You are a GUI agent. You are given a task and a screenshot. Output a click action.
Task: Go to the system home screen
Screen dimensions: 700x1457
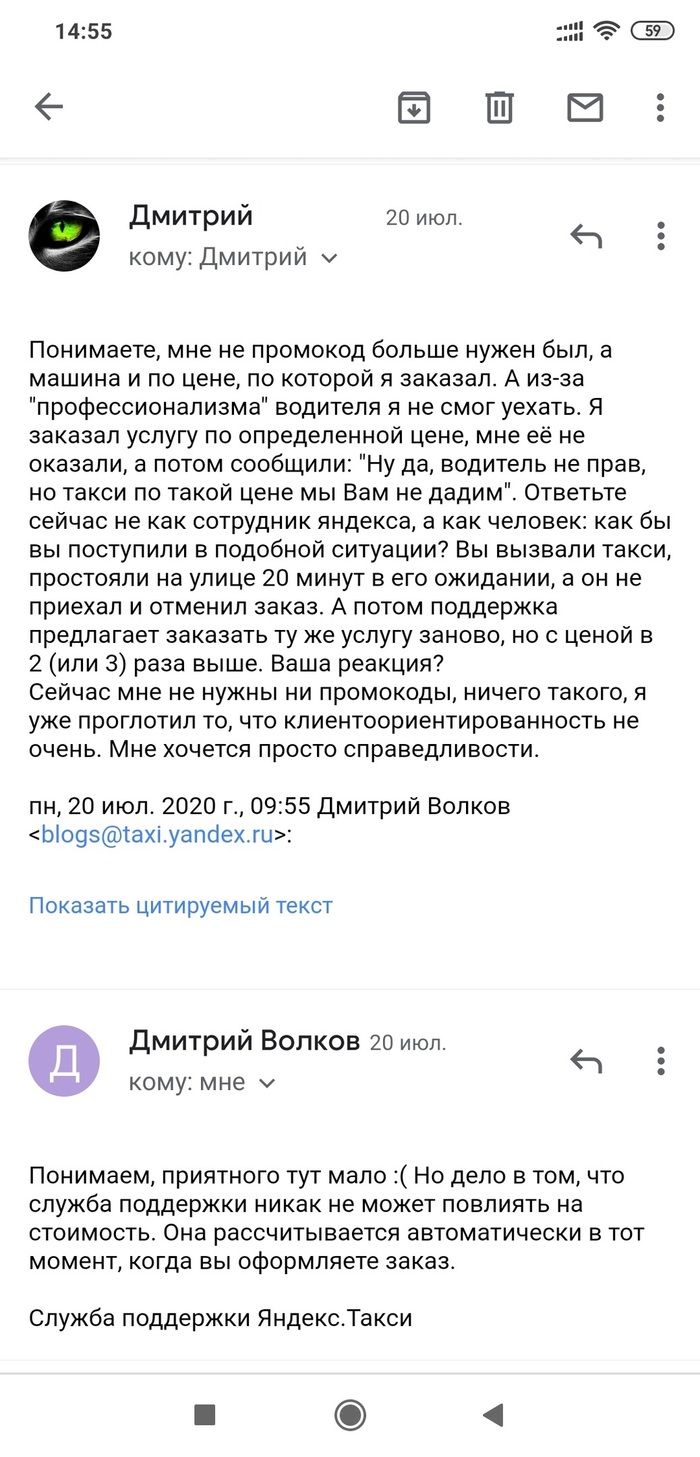350,1414
